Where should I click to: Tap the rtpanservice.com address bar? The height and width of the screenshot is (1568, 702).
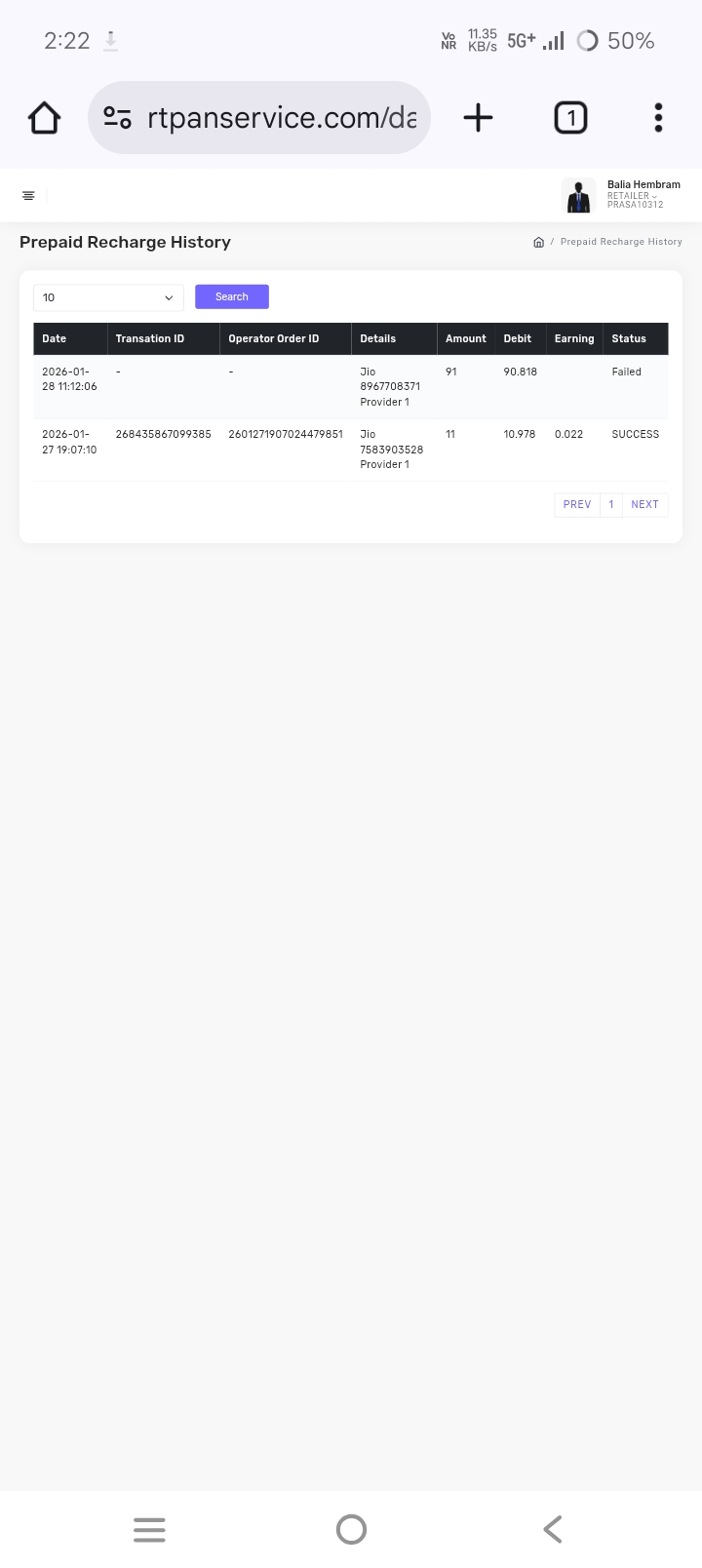point(280,118)
